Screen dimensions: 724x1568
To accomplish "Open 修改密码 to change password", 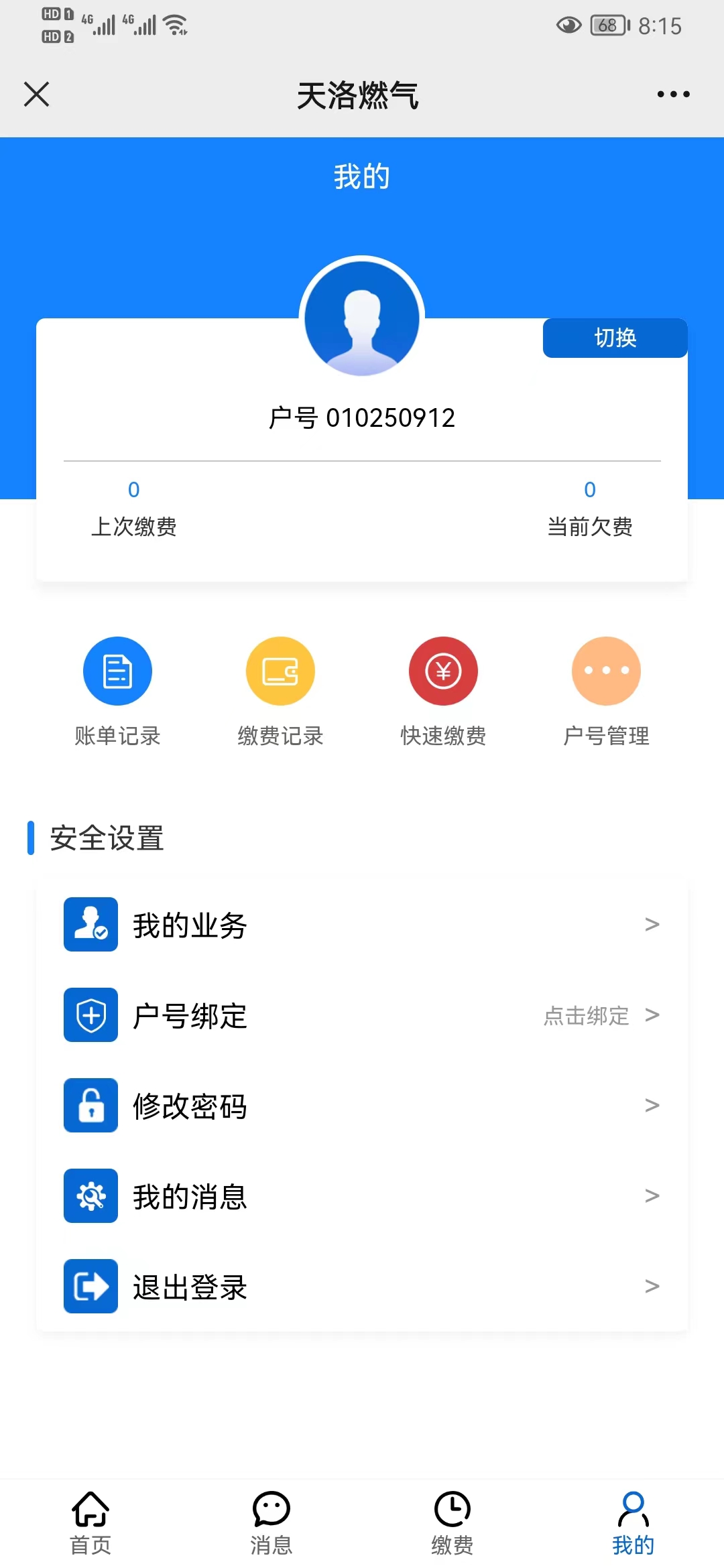I will [x=362, y=1106].
